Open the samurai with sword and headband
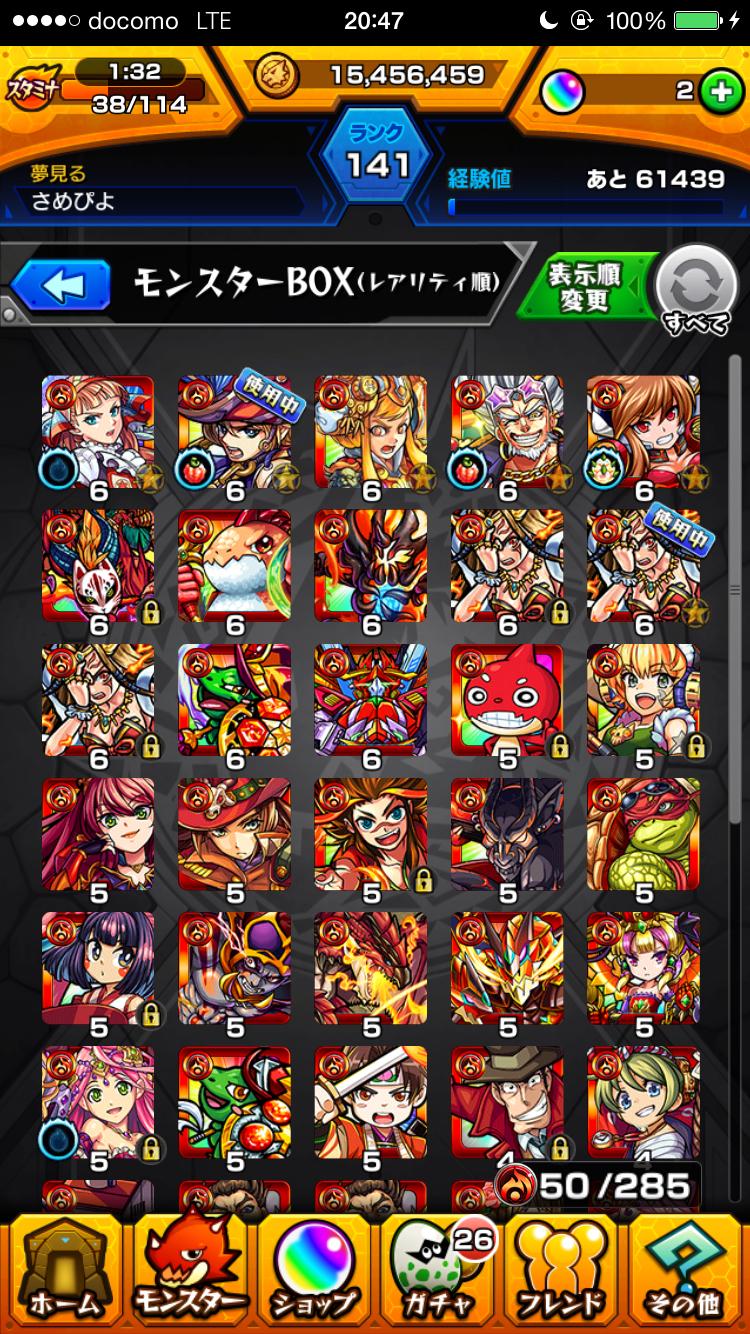 pos(371,1102)
